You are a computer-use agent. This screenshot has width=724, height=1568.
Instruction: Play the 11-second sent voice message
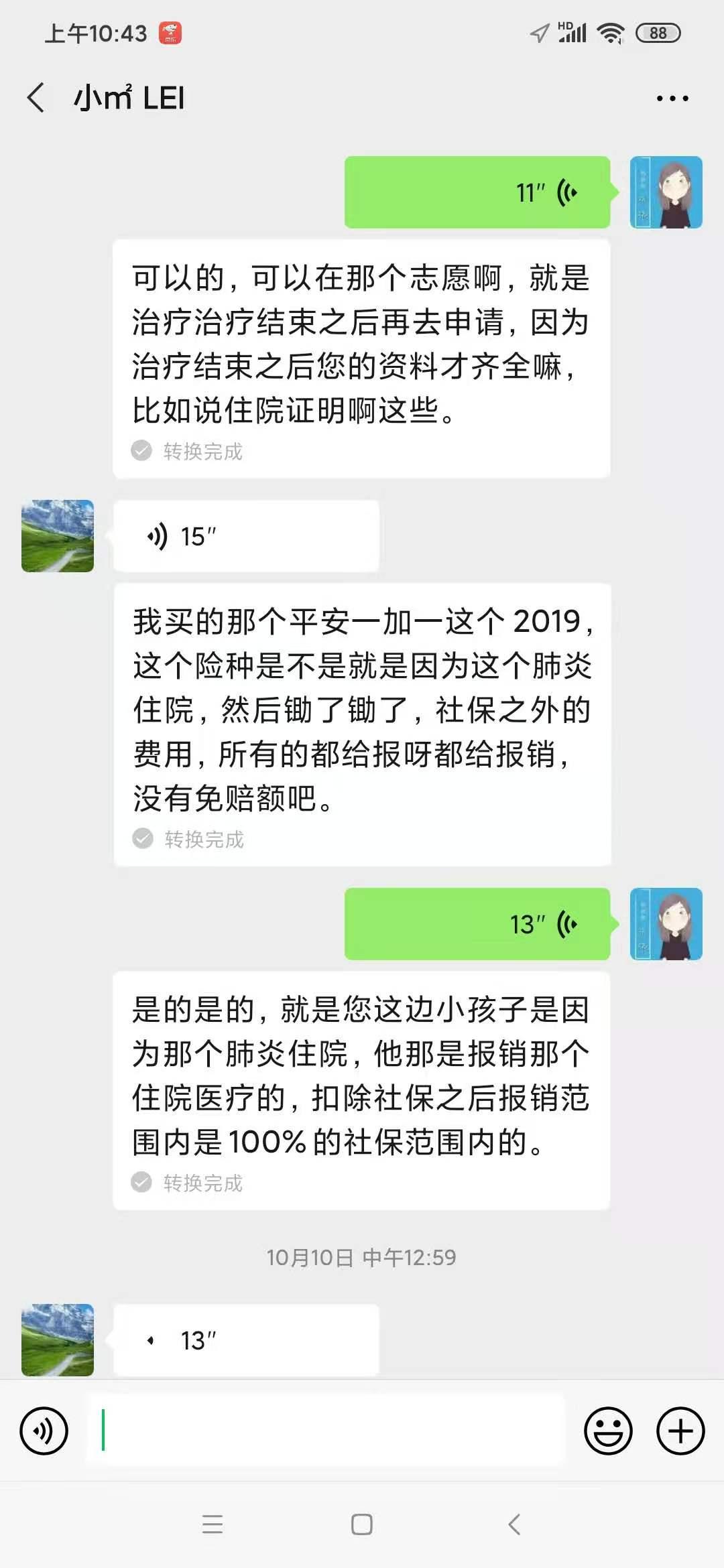click(x=477, y=192)
